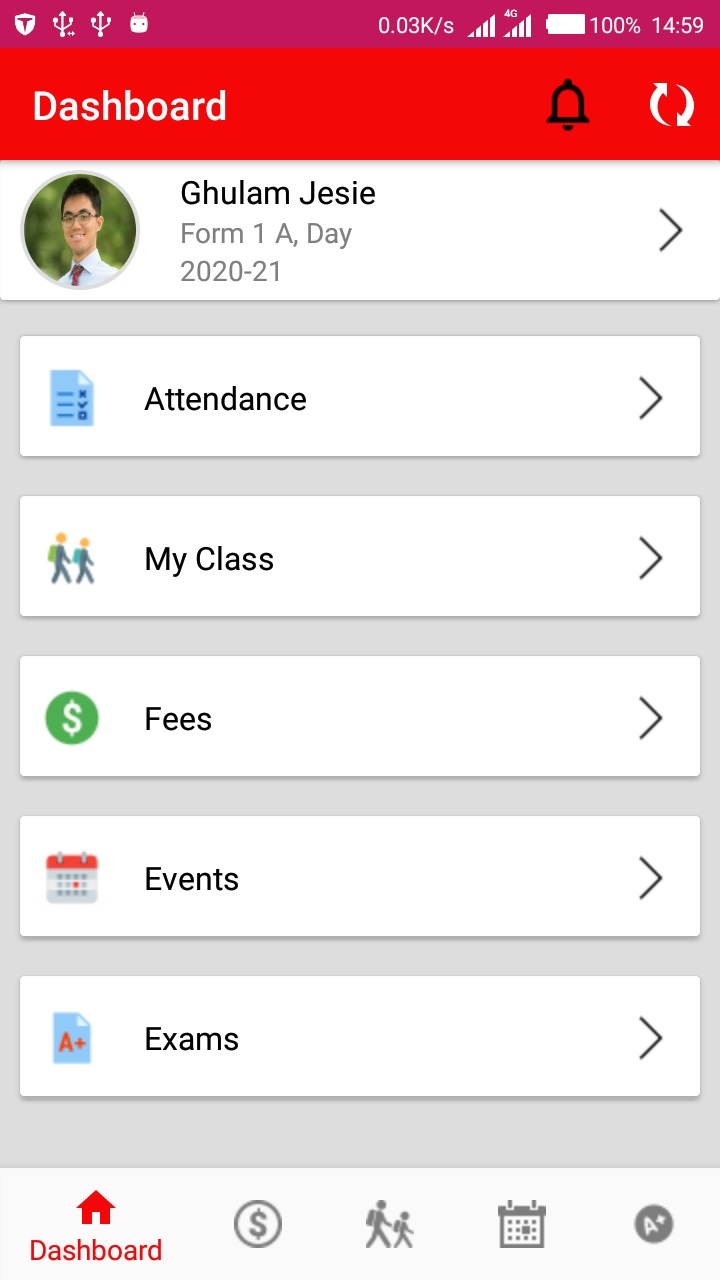Go to My Class
Viewport: 720px width, 1280px height.
point(360,557)
